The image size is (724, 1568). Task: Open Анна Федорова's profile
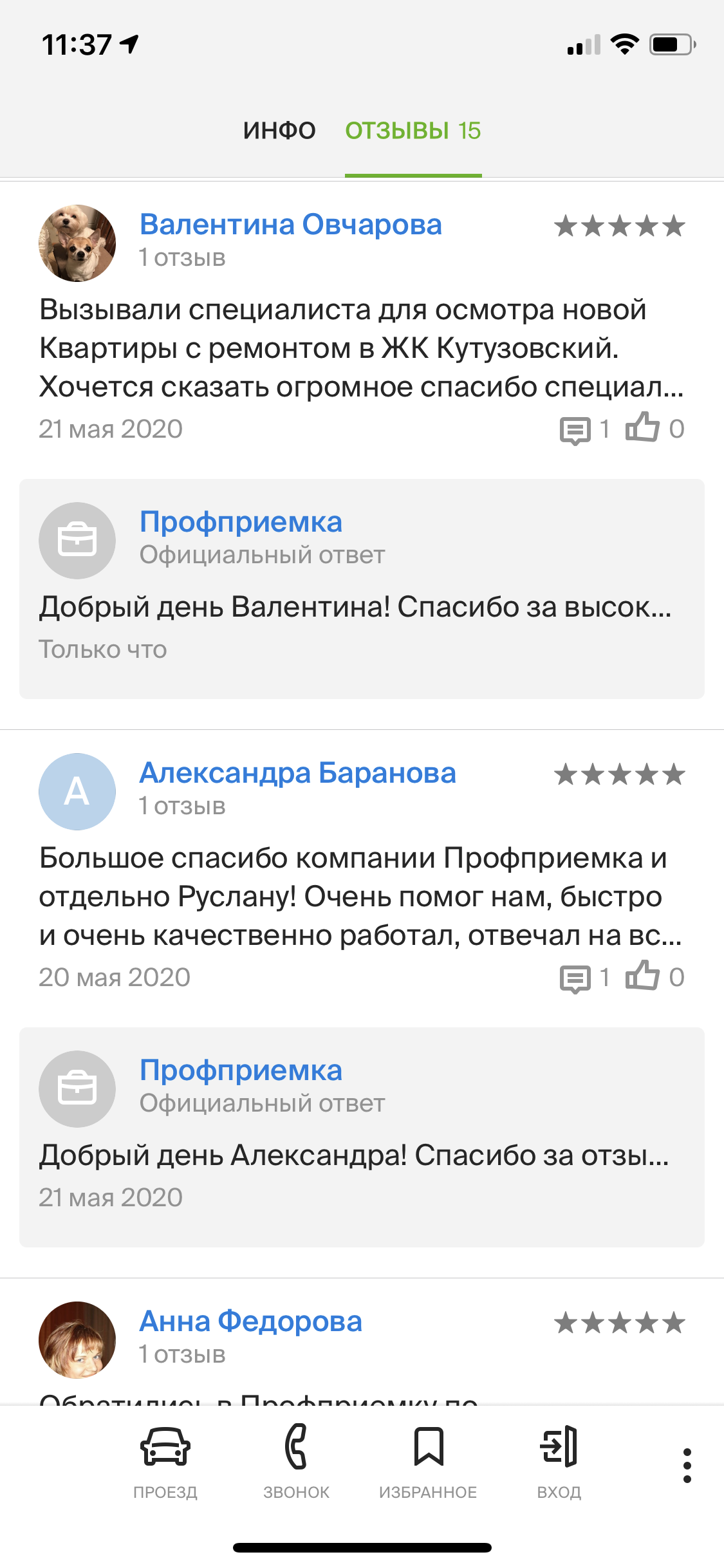pyautogui.click(x=250, y=1321)
